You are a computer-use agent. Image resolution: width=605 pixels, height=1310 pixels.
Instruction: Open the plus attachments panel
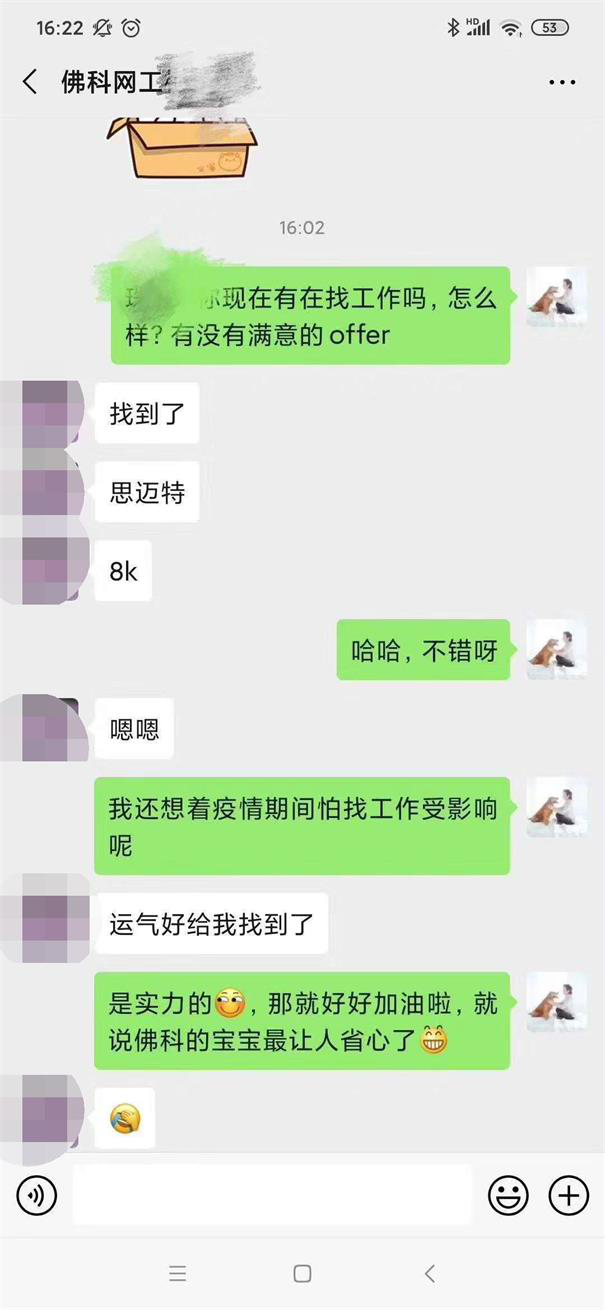[569, 1194]
